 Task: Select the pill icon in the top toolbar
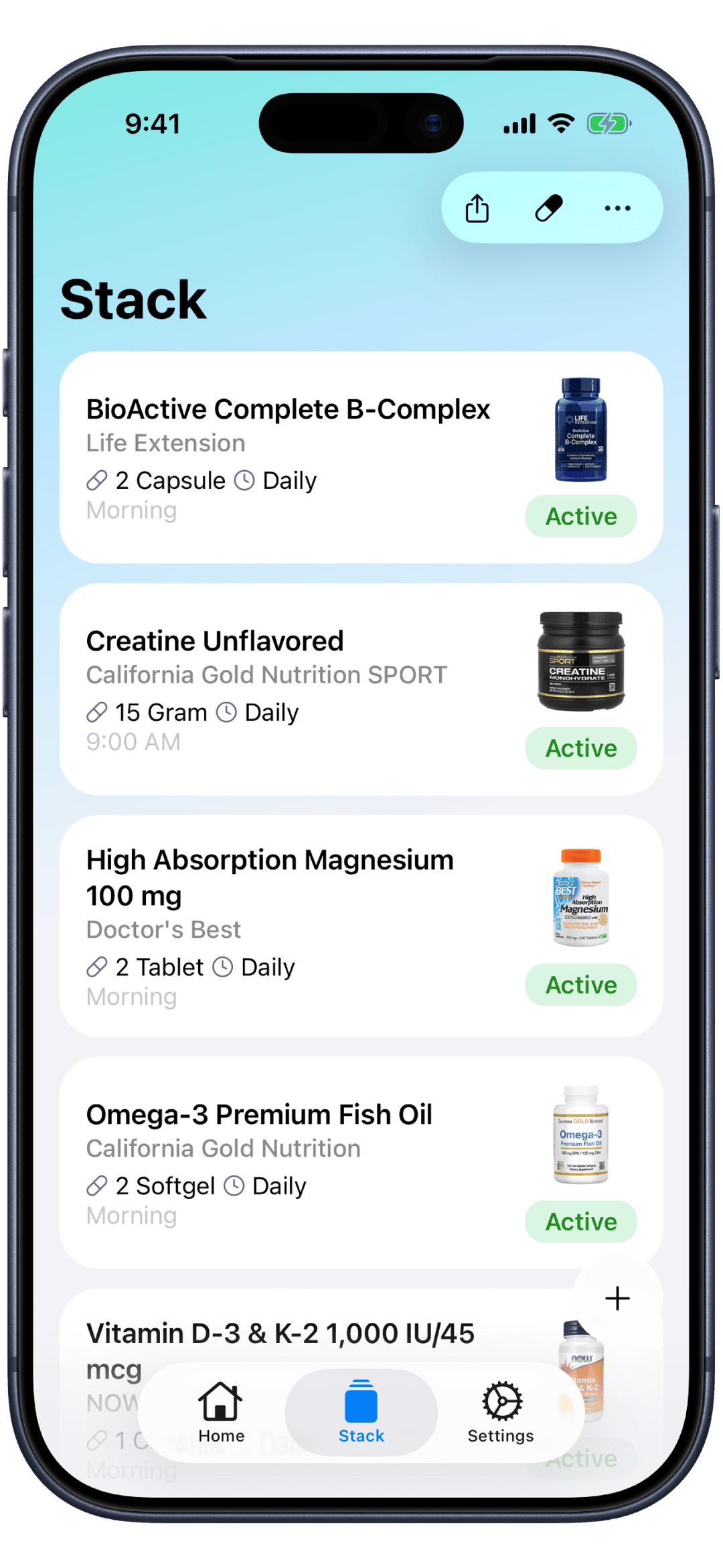(x=549, y=208)
